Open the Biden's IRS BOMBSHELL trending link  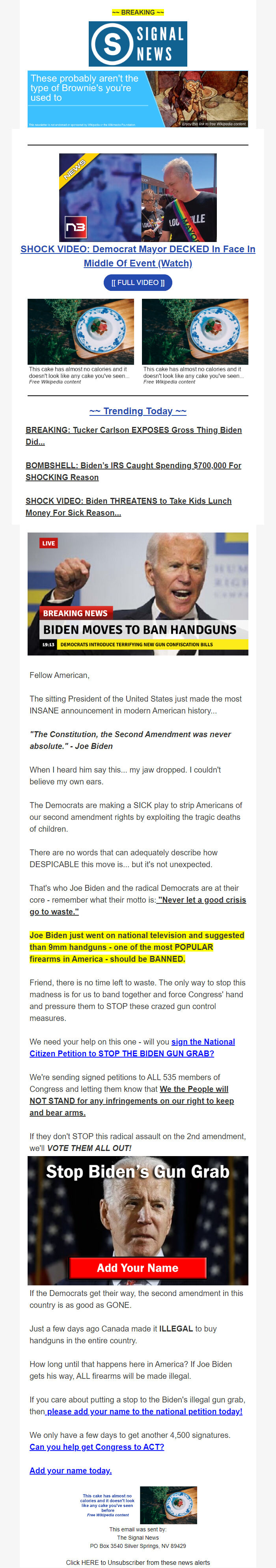click(x=133, y=471)
